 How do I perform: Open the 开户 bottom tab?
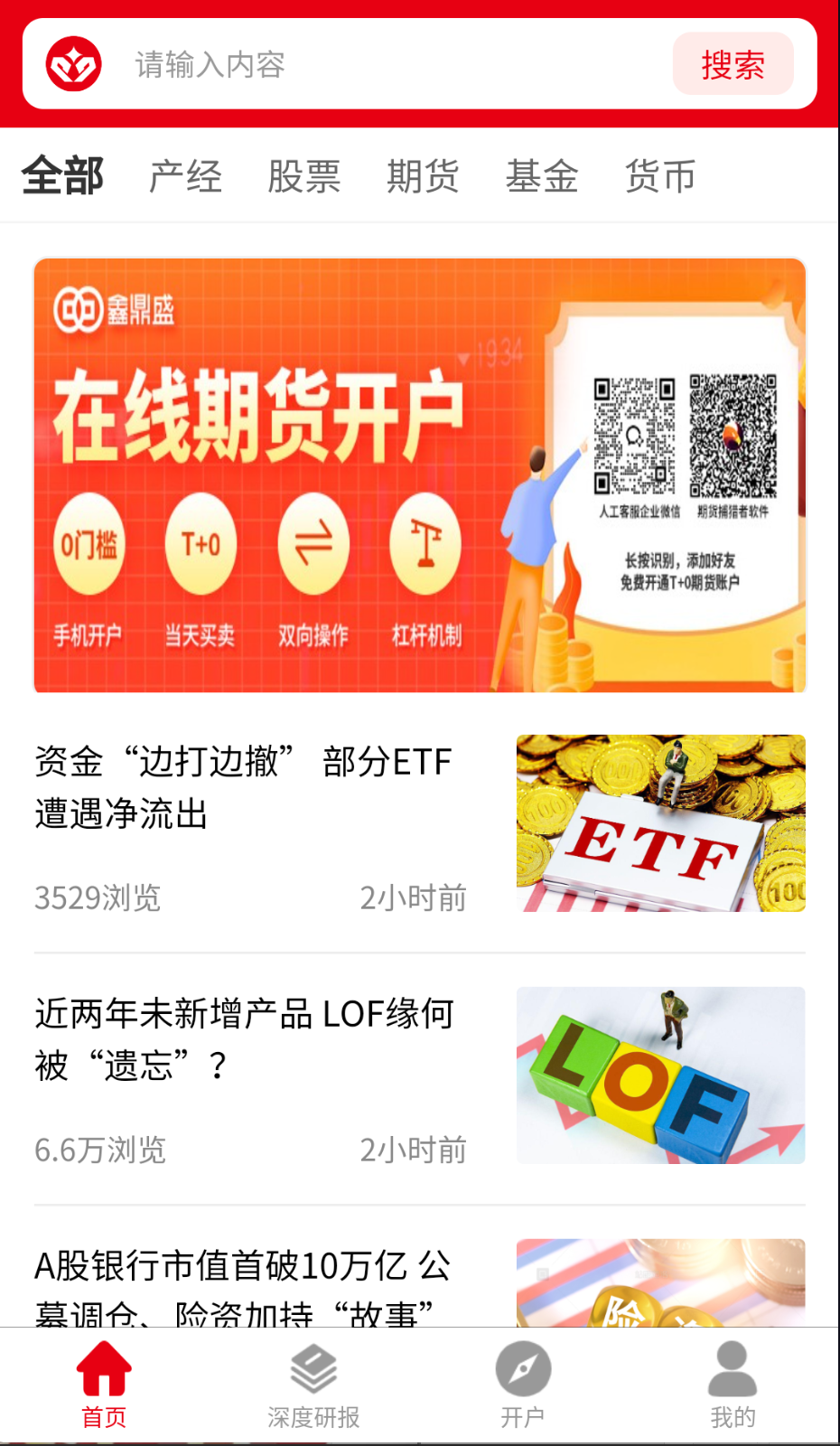[x=523, y=1385]
